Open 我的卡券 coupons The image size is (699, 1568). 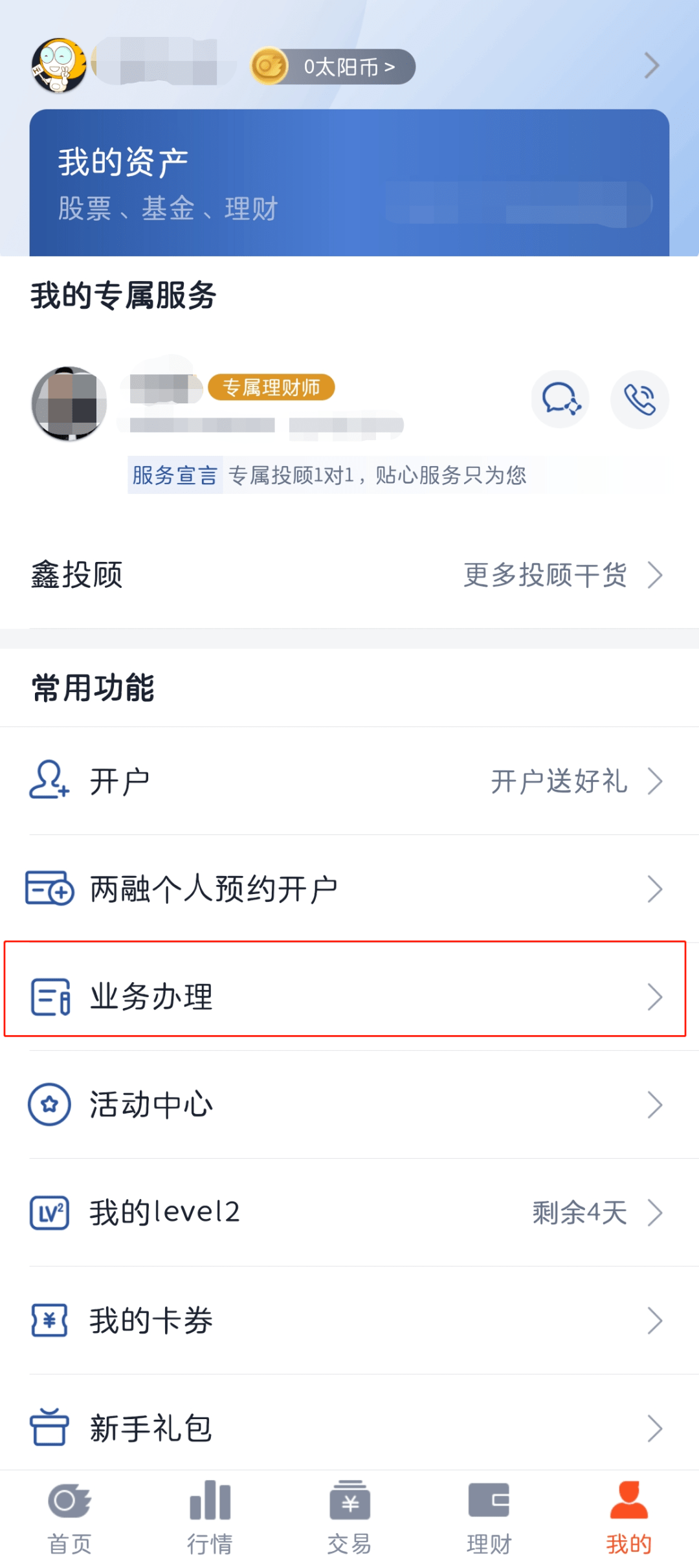pos(349,1321)
